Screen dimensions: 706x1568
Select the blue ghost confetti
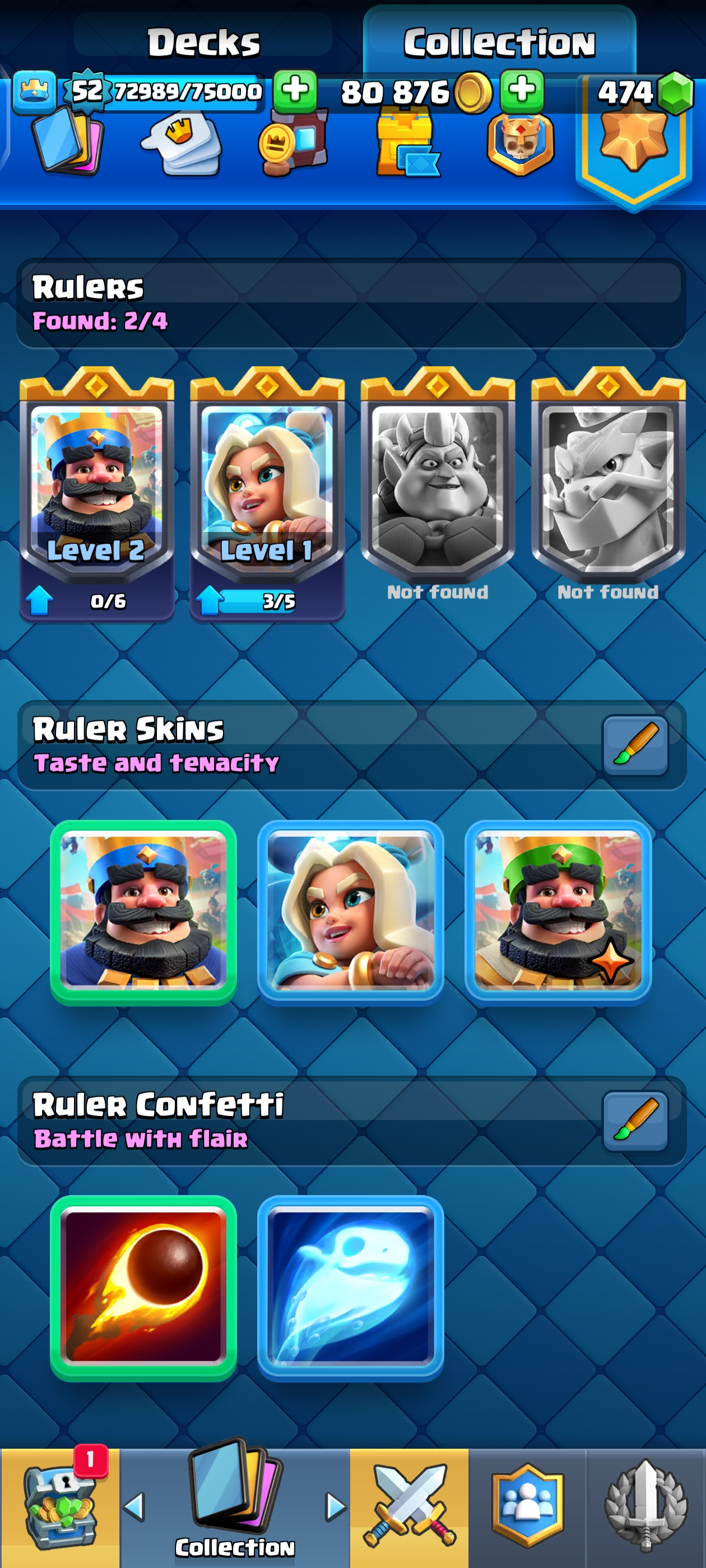(350, 1287)
